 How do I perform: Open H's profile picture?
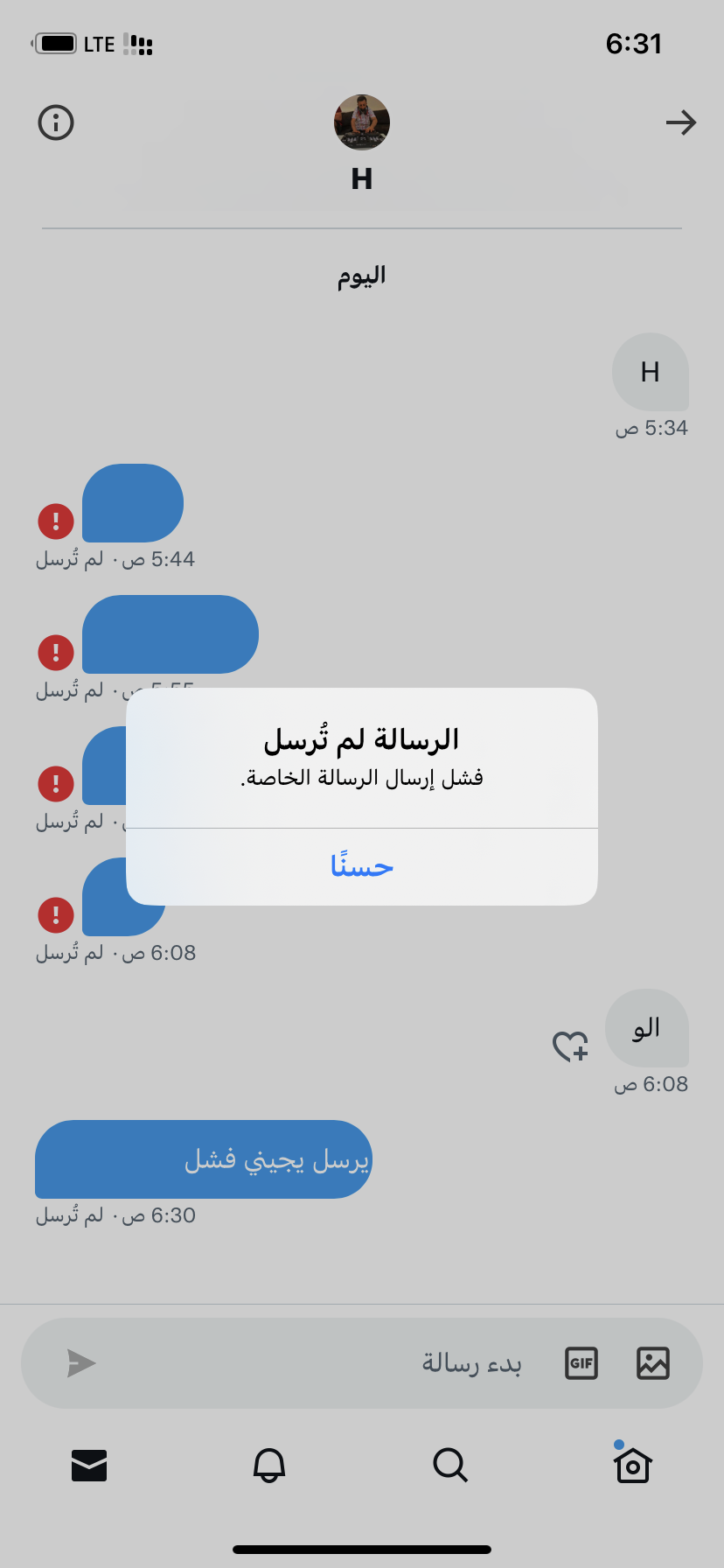(x=362, y=122)
